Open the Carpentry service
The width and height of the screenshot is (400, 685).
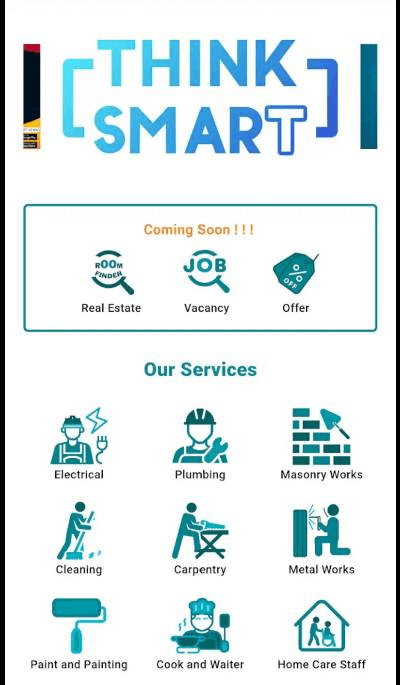[200, 539]
